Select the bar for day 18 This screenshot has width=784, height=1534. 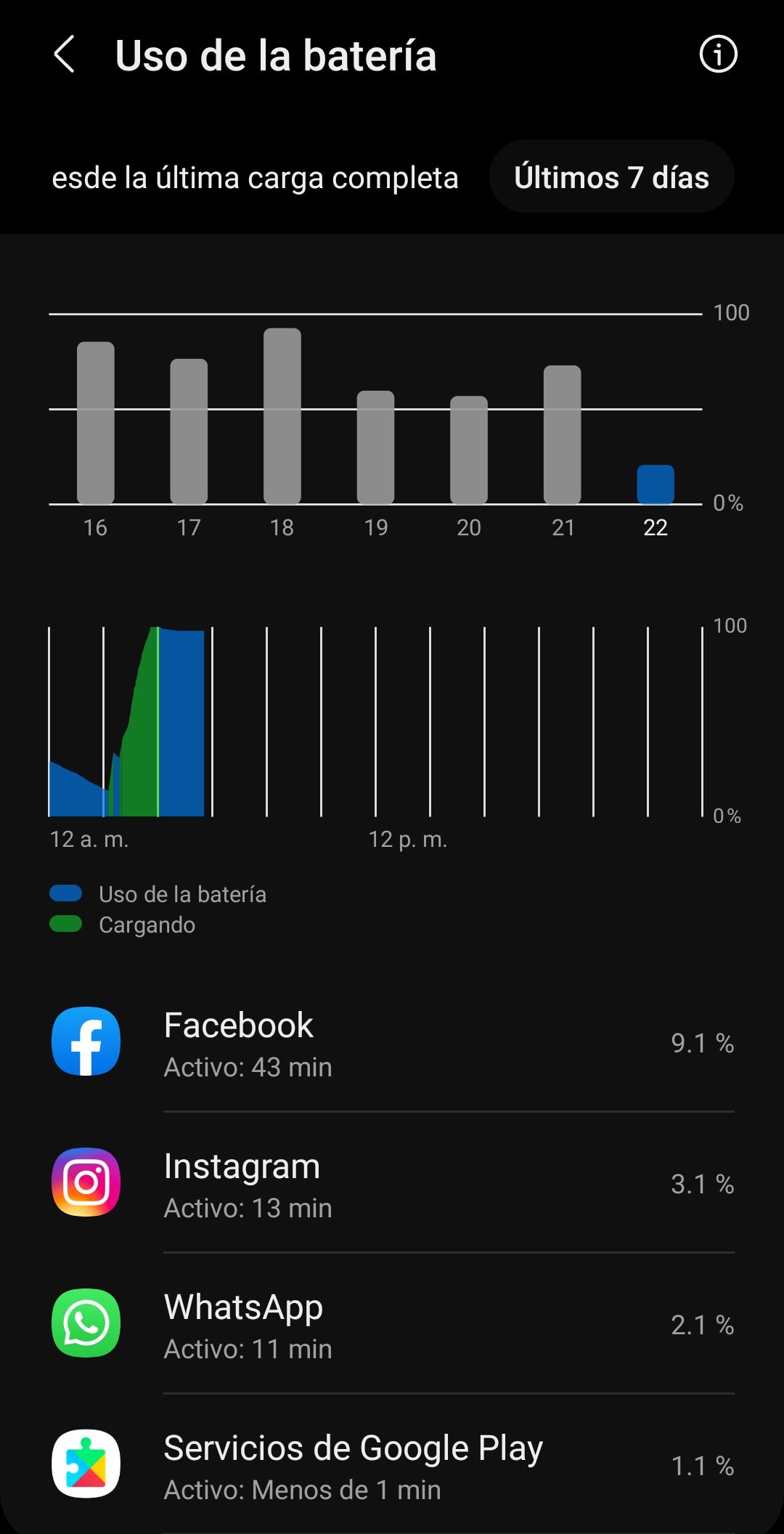click(282, 416)
